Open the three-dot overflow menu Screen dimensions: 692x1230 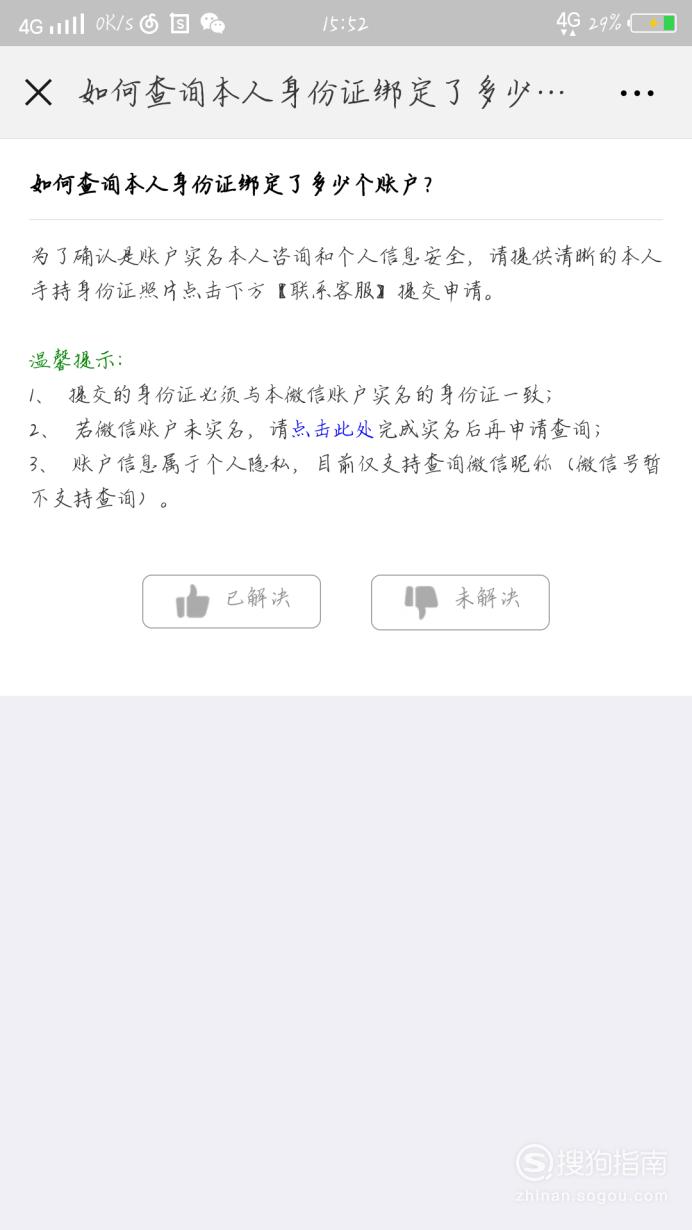tap(637, 94)
